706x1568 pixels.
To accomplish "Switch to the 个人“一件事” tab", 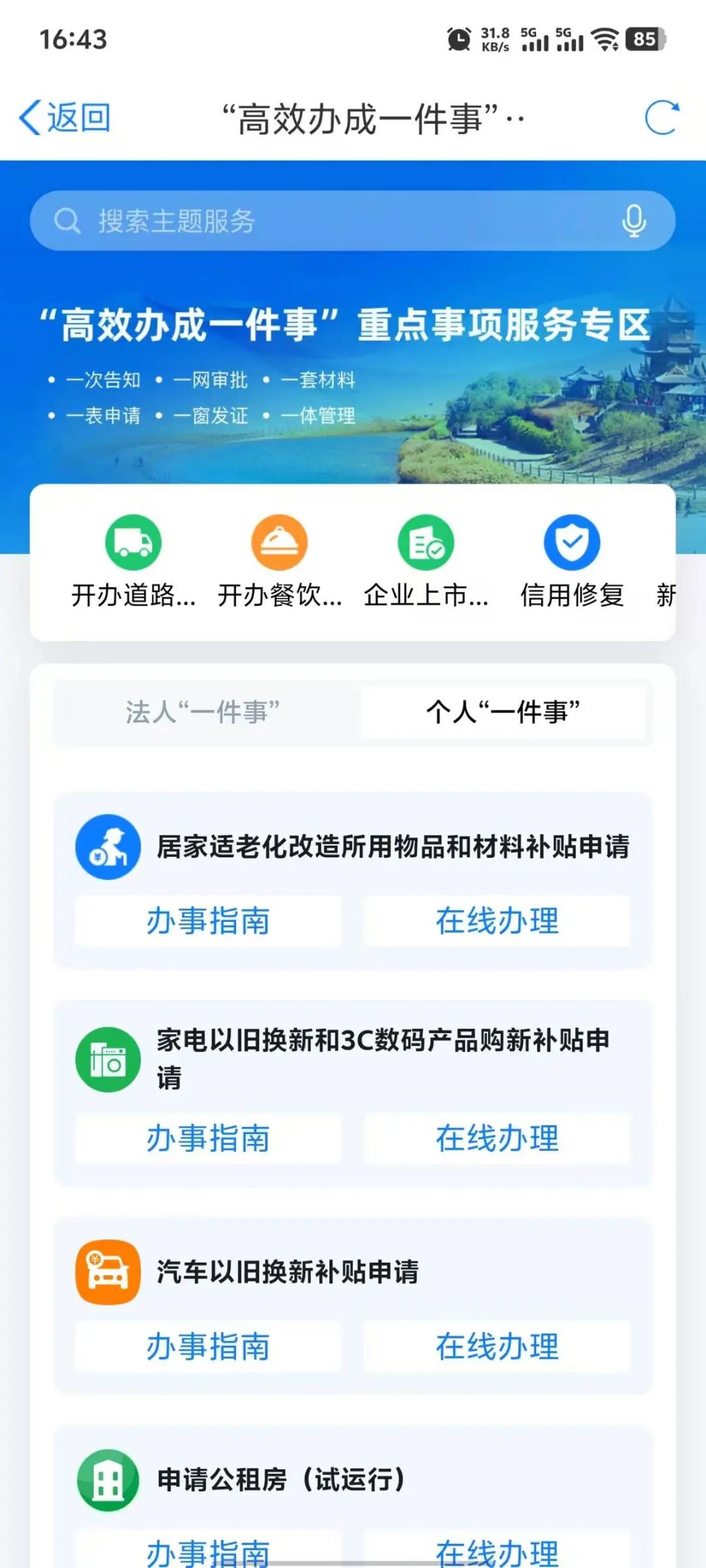I will pos(503,712).
